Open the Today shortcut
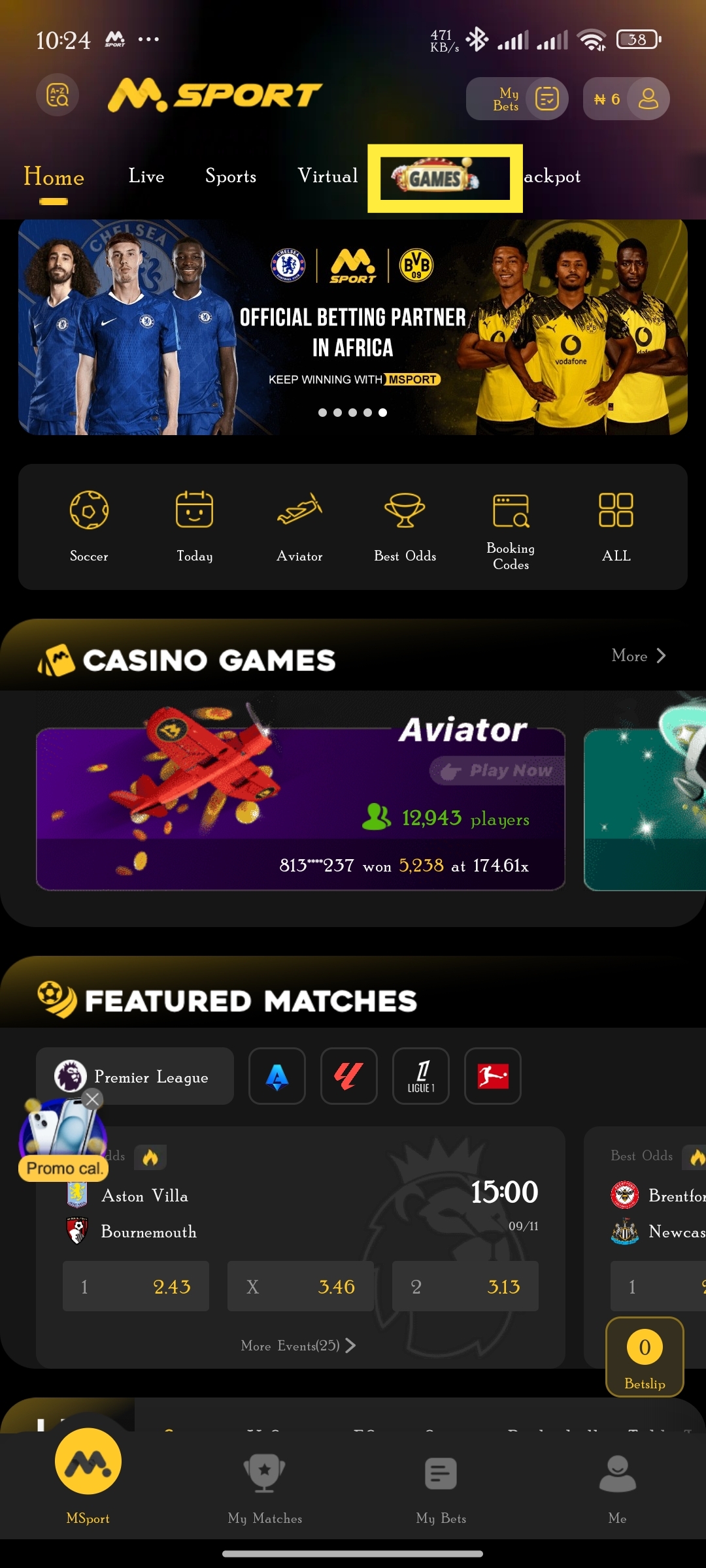This screenshot has width=706, height=1568. point(194,527)
